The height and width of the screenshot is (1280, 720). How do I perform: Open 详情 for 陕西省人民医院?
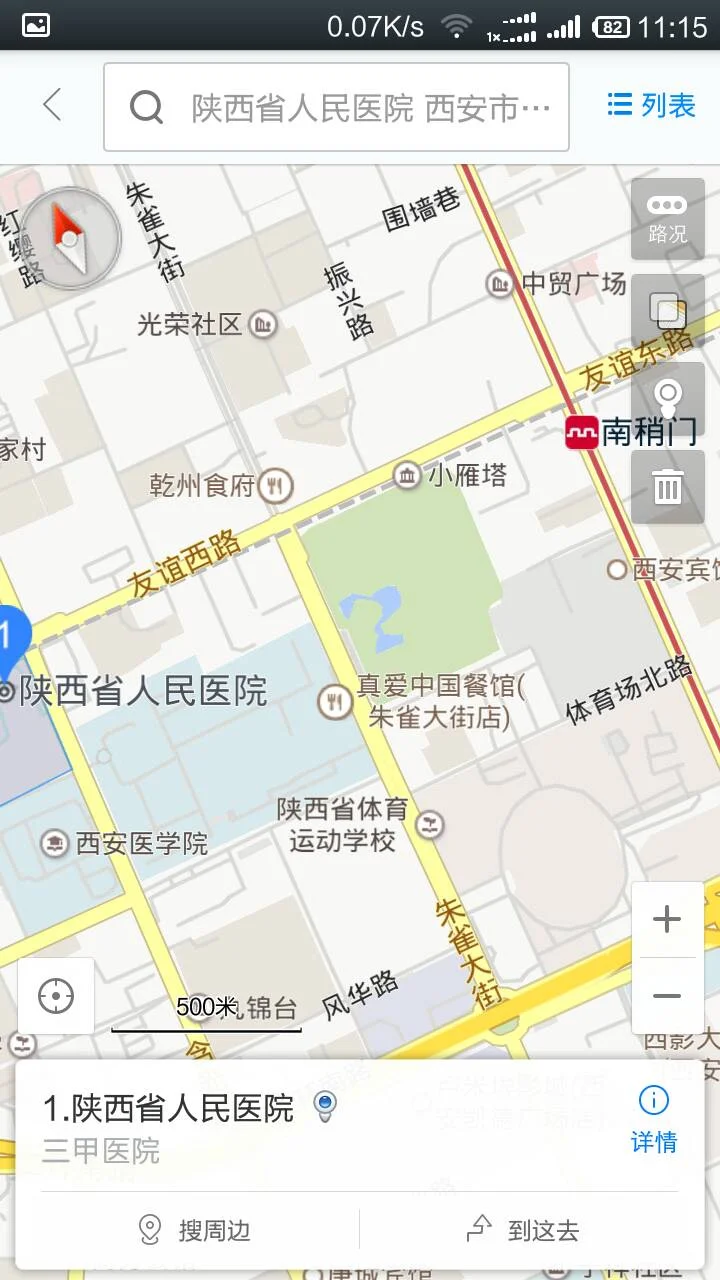(x=652, y=1141)
